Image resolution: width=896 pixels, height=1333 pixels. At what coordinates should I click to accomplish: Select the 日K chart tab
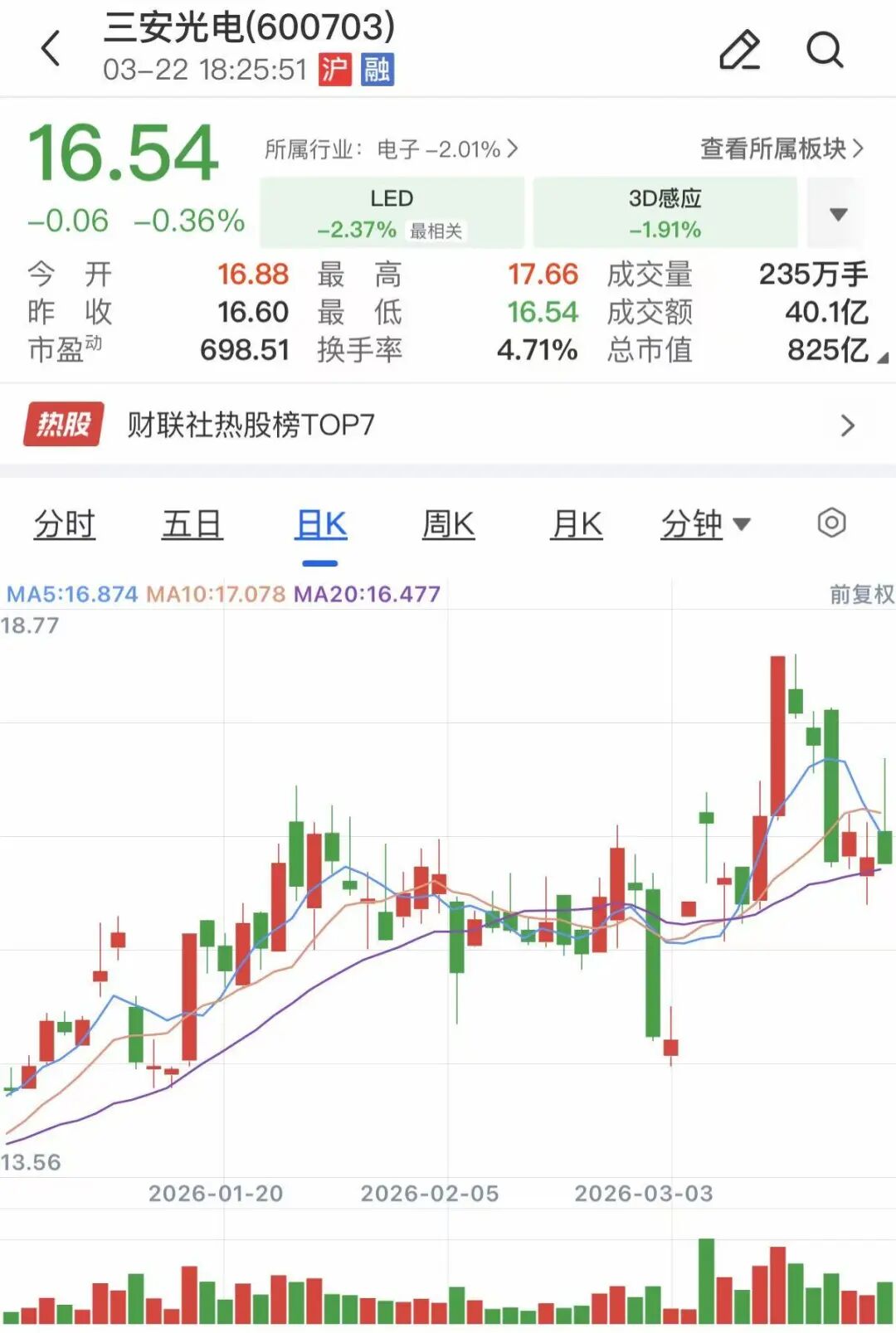point(320,524)
